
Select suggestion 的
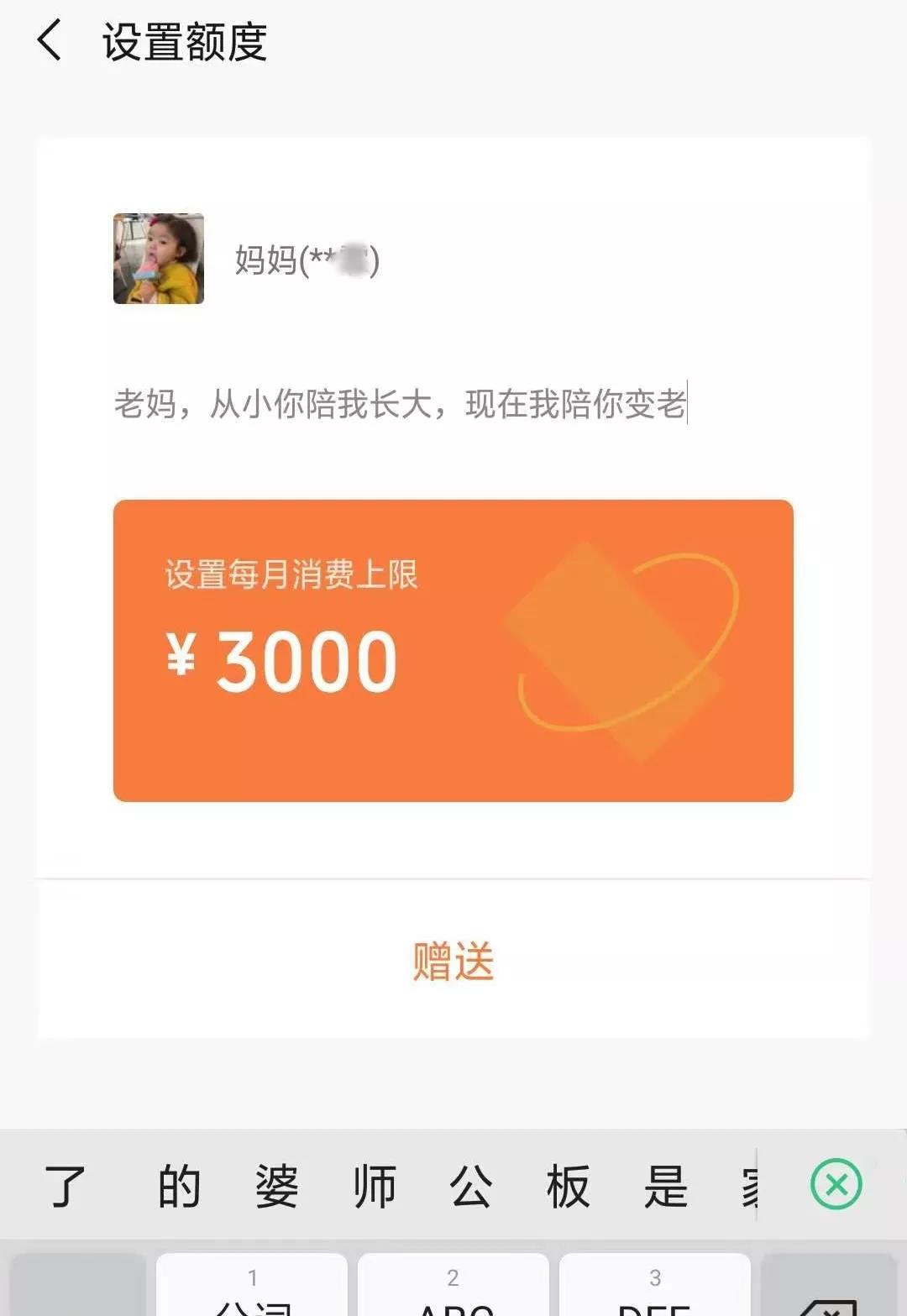pos(179,1186)
